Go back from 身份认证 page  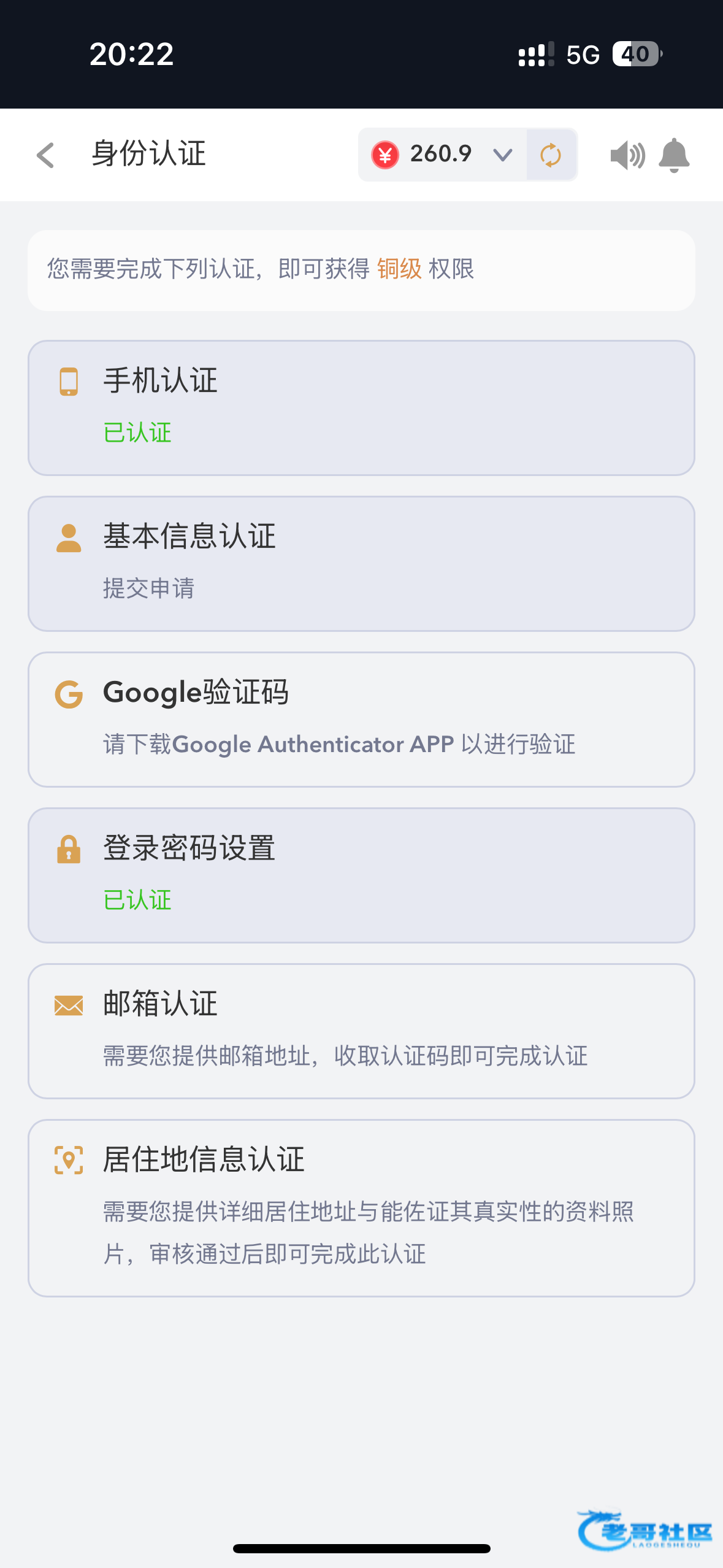46,155
